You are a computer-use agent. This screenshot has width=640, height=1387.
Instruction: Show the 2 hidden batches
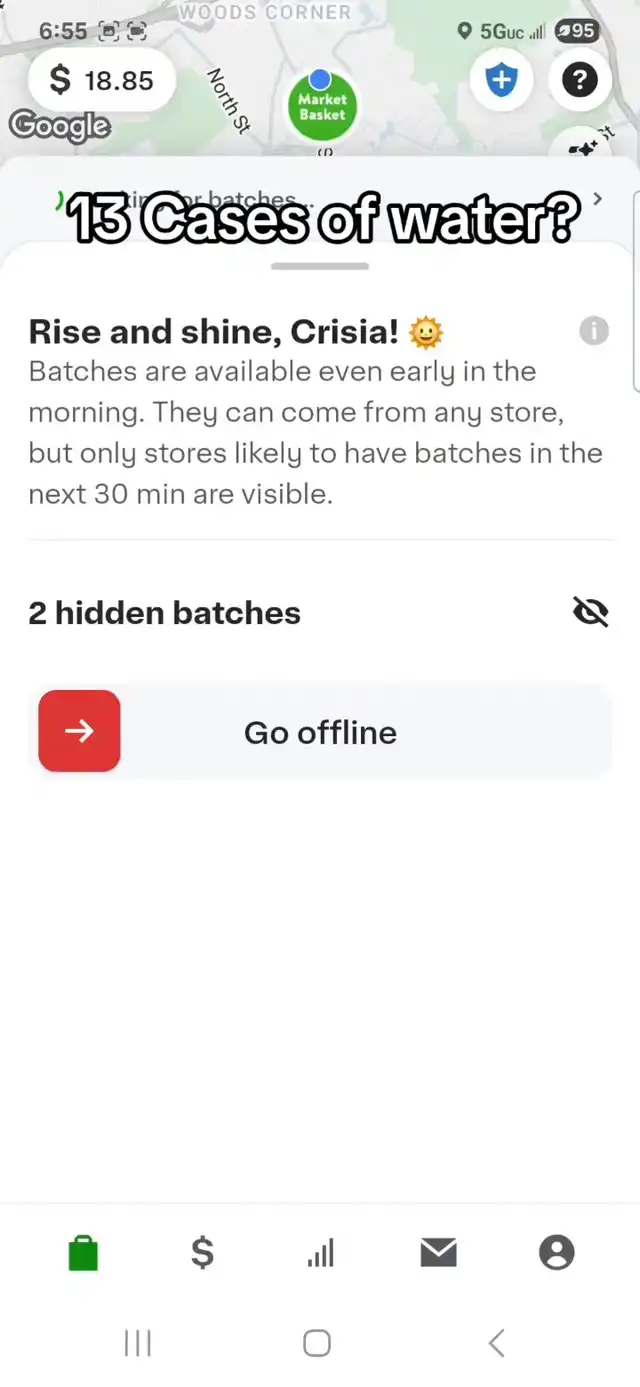click(x=591, y=612)
